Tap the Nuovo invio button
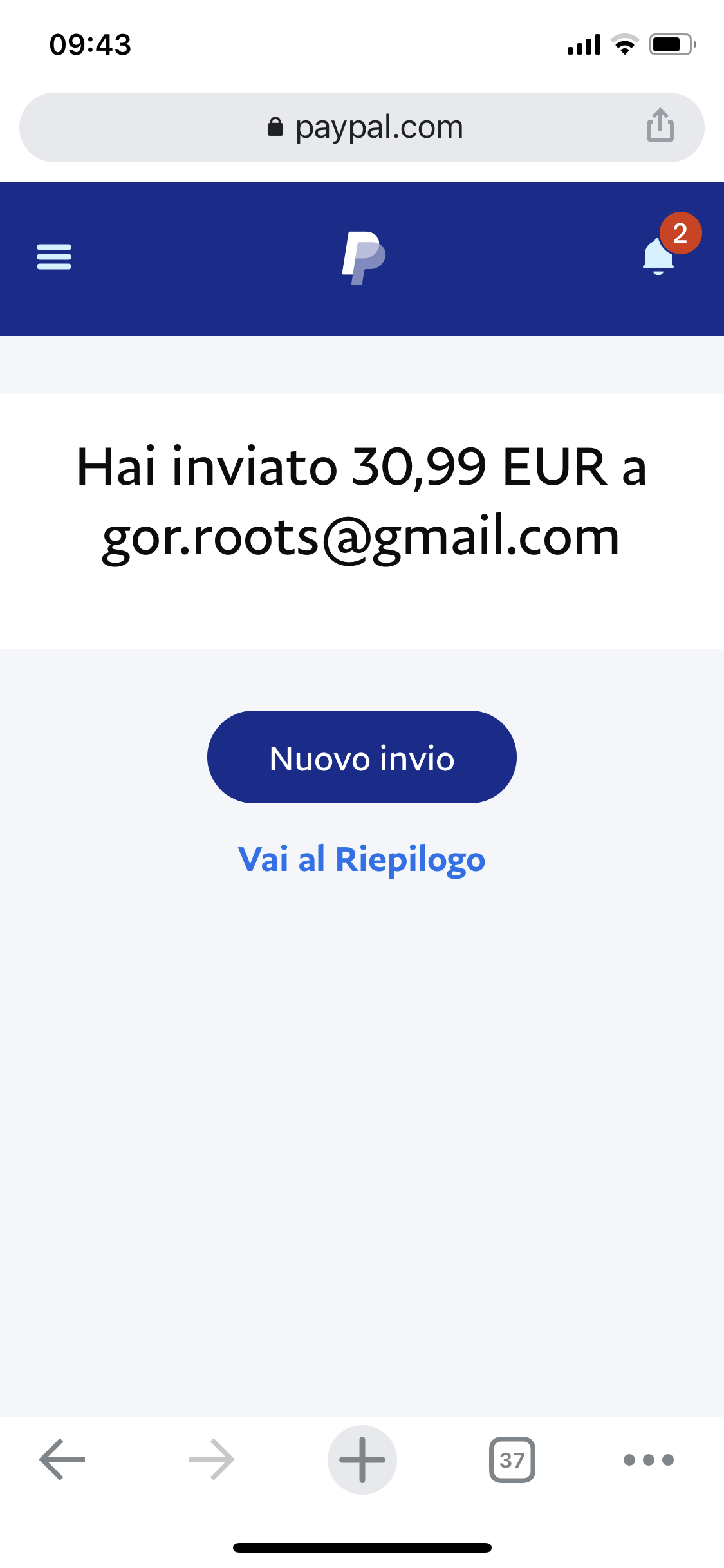This screenshot has width=724, height=1568. 362,757
